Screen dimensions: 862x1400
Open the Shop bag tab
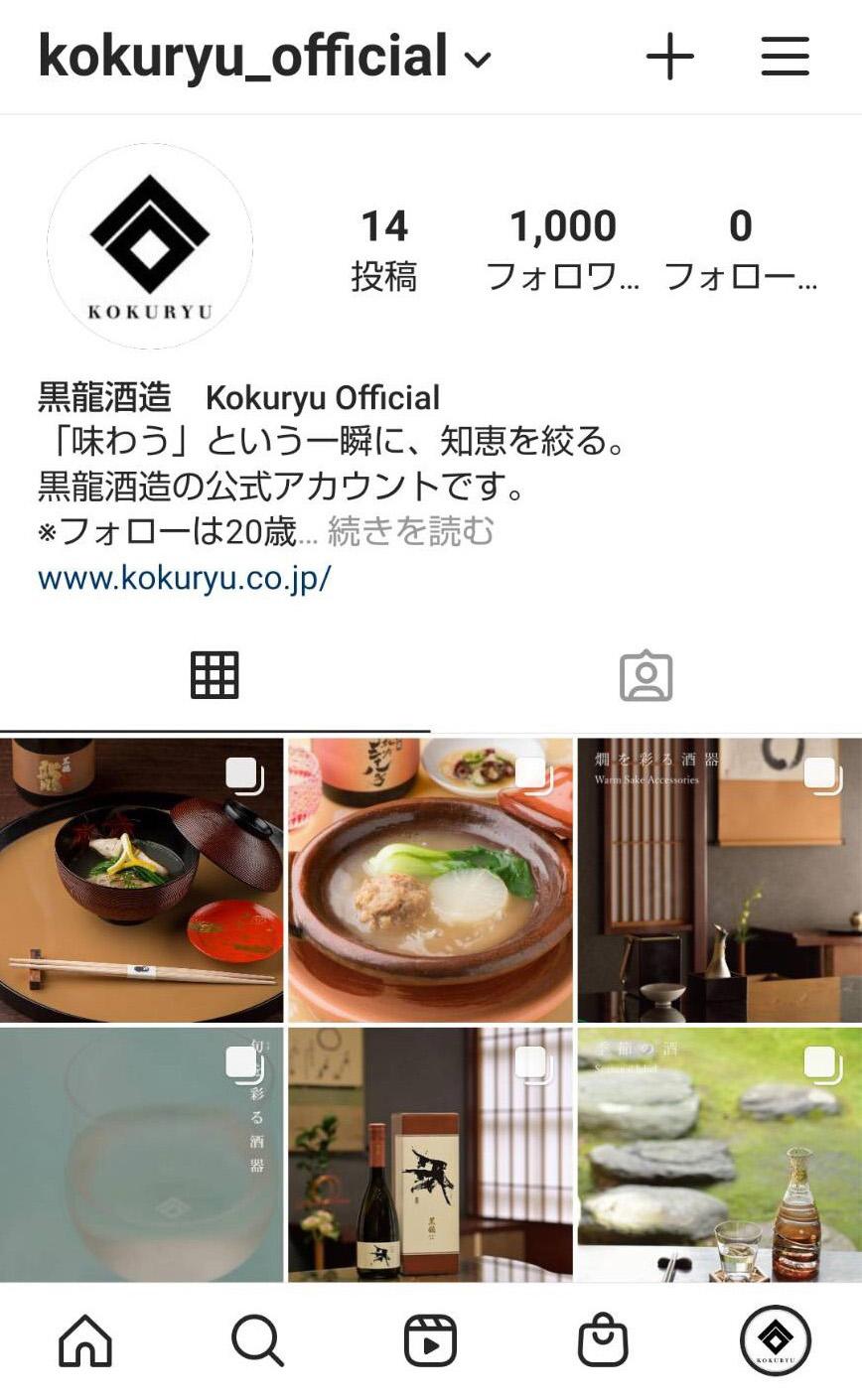click(603, 1340)
